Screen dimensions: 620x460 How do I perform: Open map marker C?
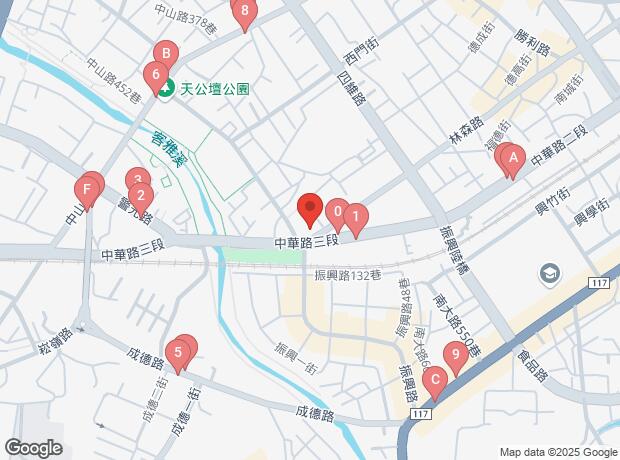pyautogui.click(x=434, y=380)
